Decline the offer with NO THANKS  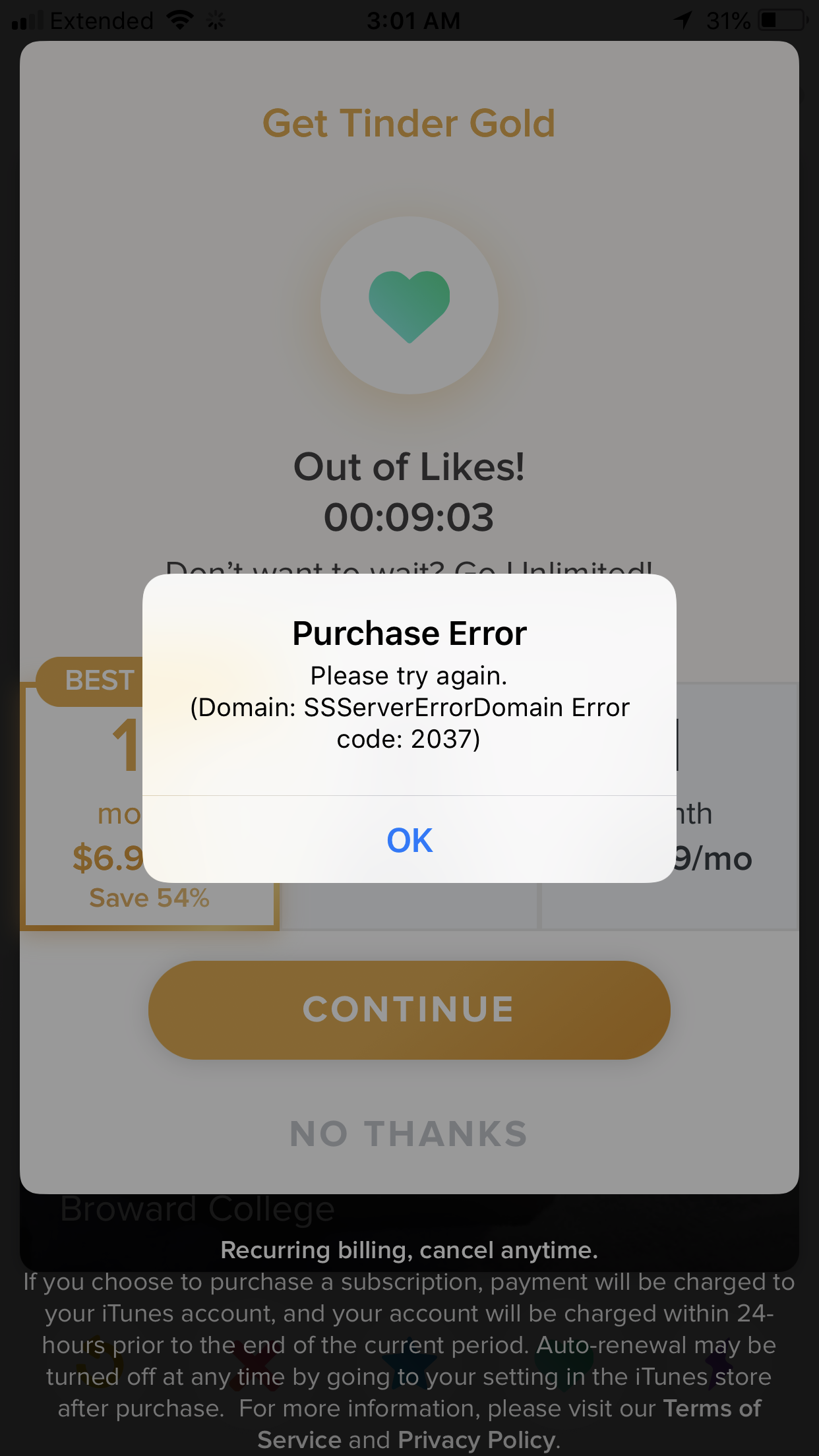tap(409, 1134)
